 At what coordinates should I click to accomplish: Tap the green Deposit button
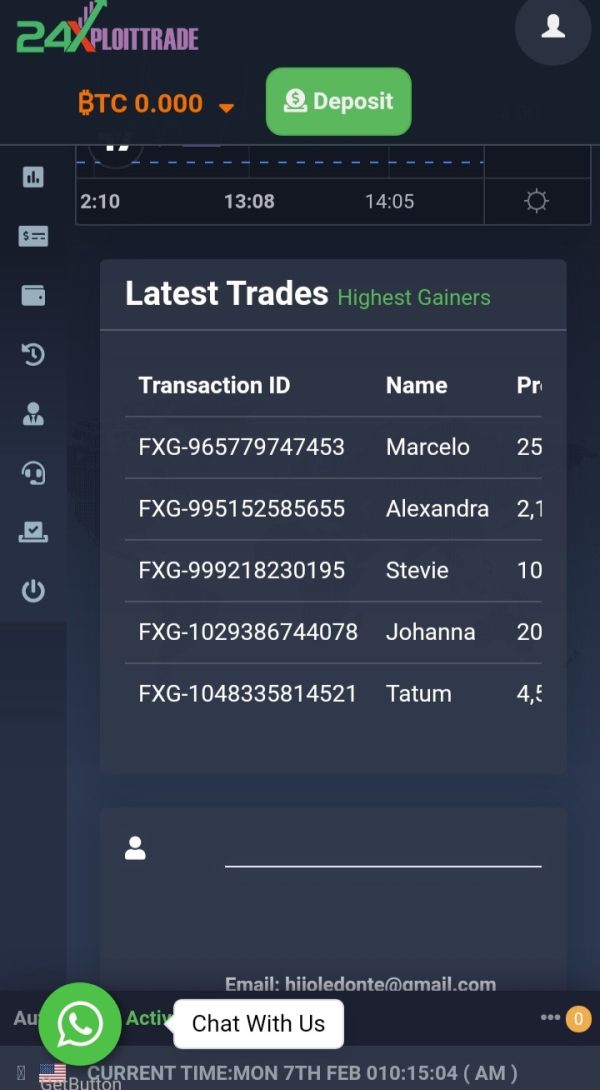pos(339,101)
